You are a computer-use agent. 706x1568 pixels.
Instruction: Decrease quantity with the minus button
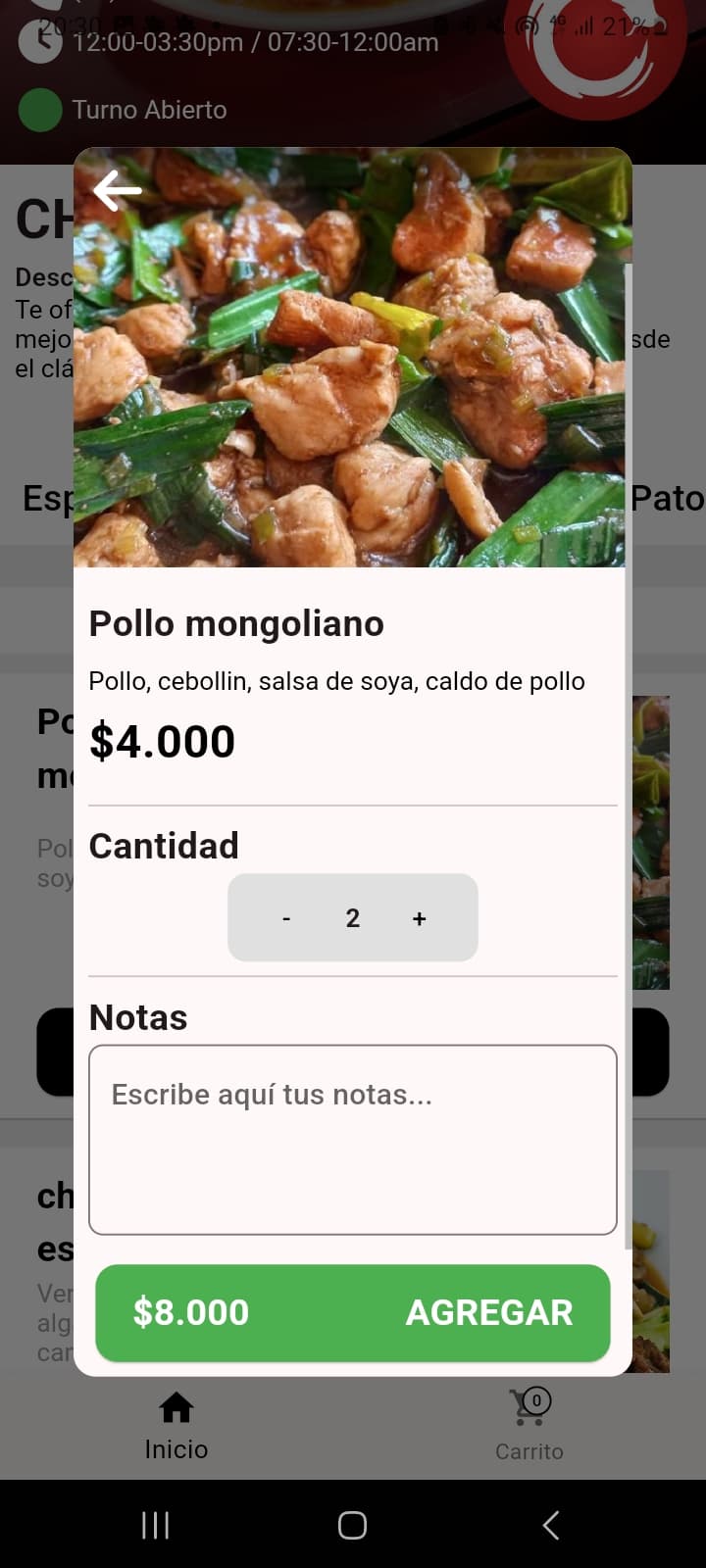pos(286,918)
